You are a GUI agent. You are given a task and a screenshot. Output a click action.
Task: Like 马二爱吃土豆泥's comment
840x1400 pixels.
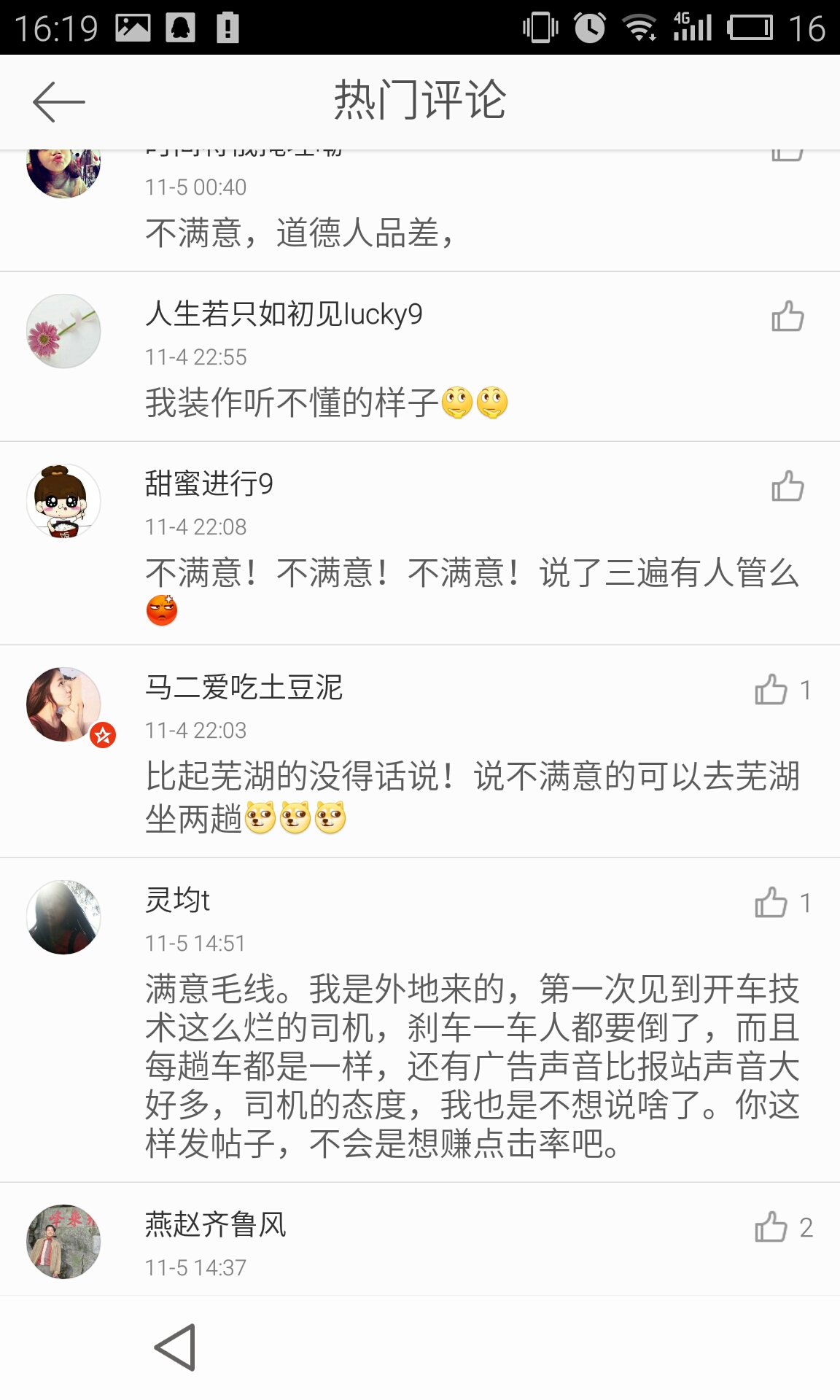tap(771, 690)
